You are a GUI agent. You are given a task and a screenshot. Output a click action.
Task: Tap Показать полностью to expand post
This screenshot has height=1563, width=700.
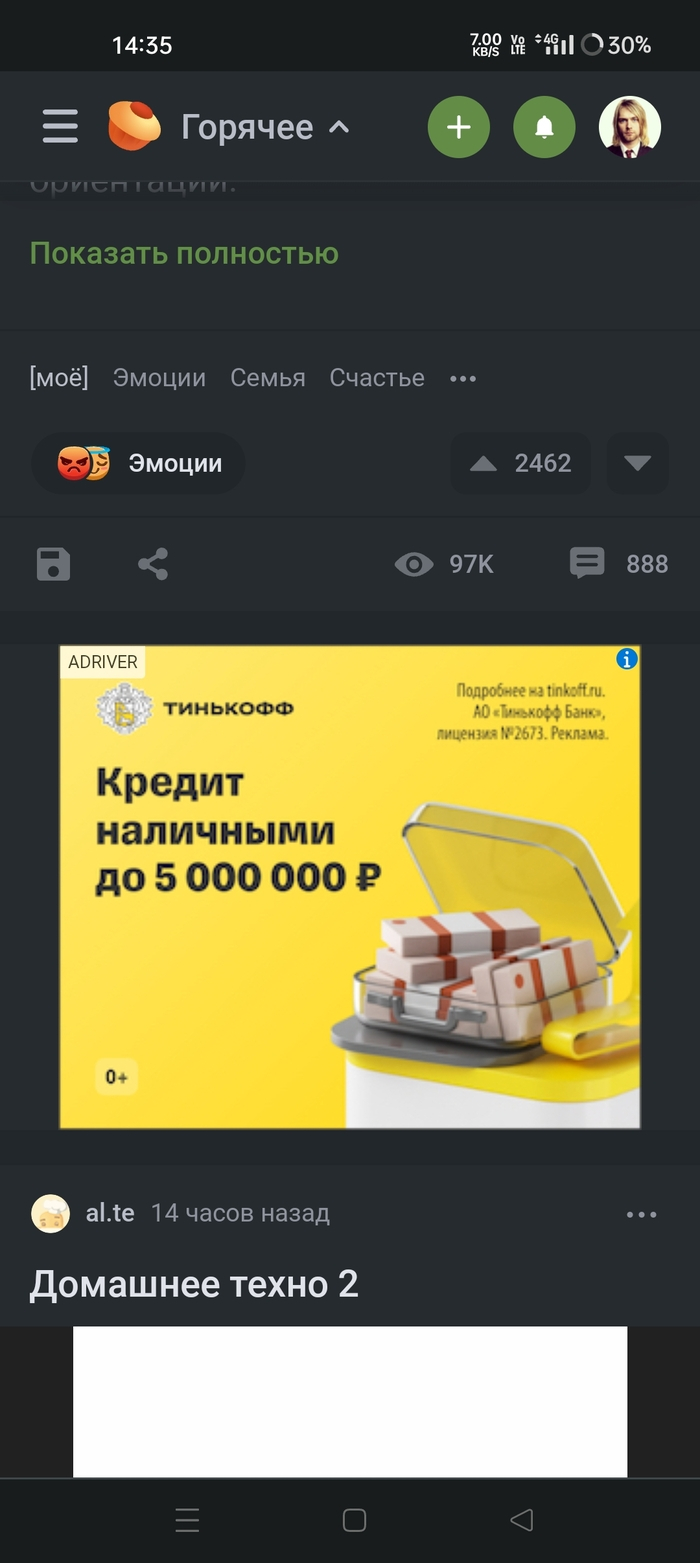(184, 253)
